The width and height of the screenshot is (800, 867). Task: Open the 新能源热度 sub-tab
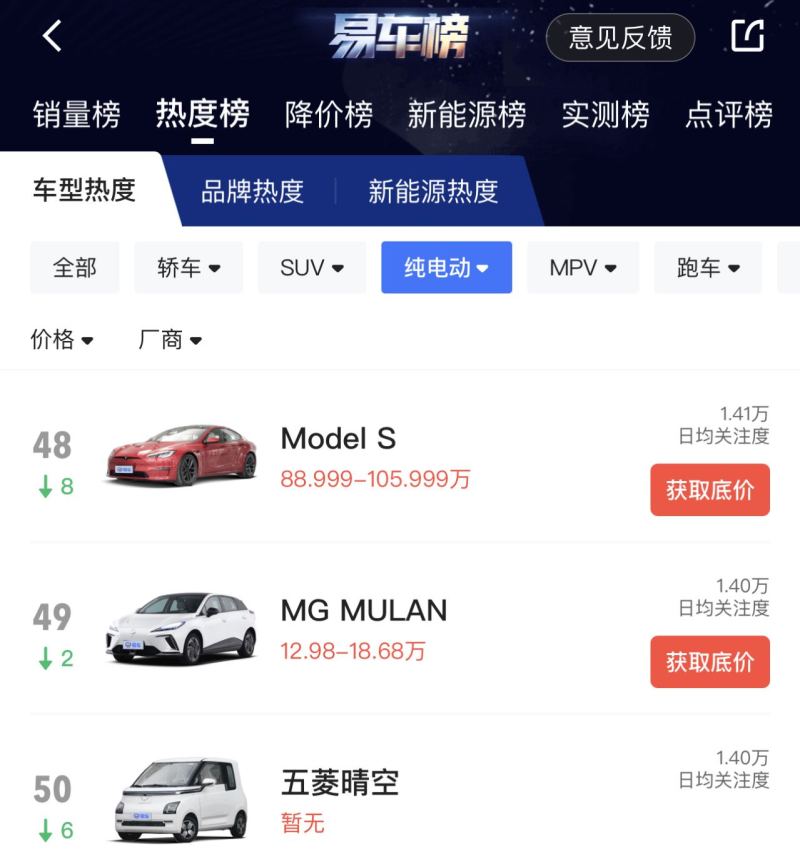click(433, 191)
